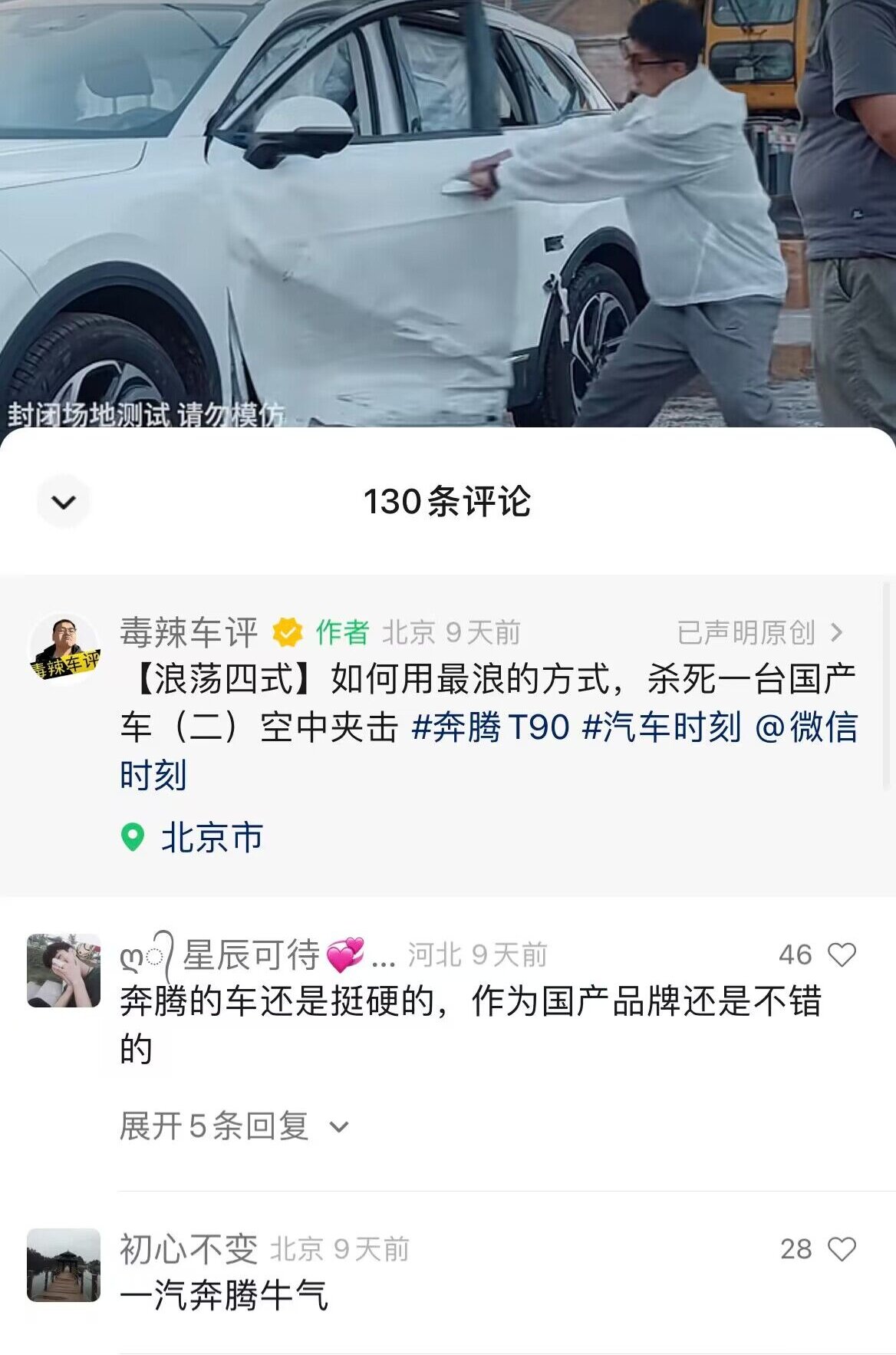
Task: Open 初心不变's profile avatar
Action: click(x=64, y=1265)
